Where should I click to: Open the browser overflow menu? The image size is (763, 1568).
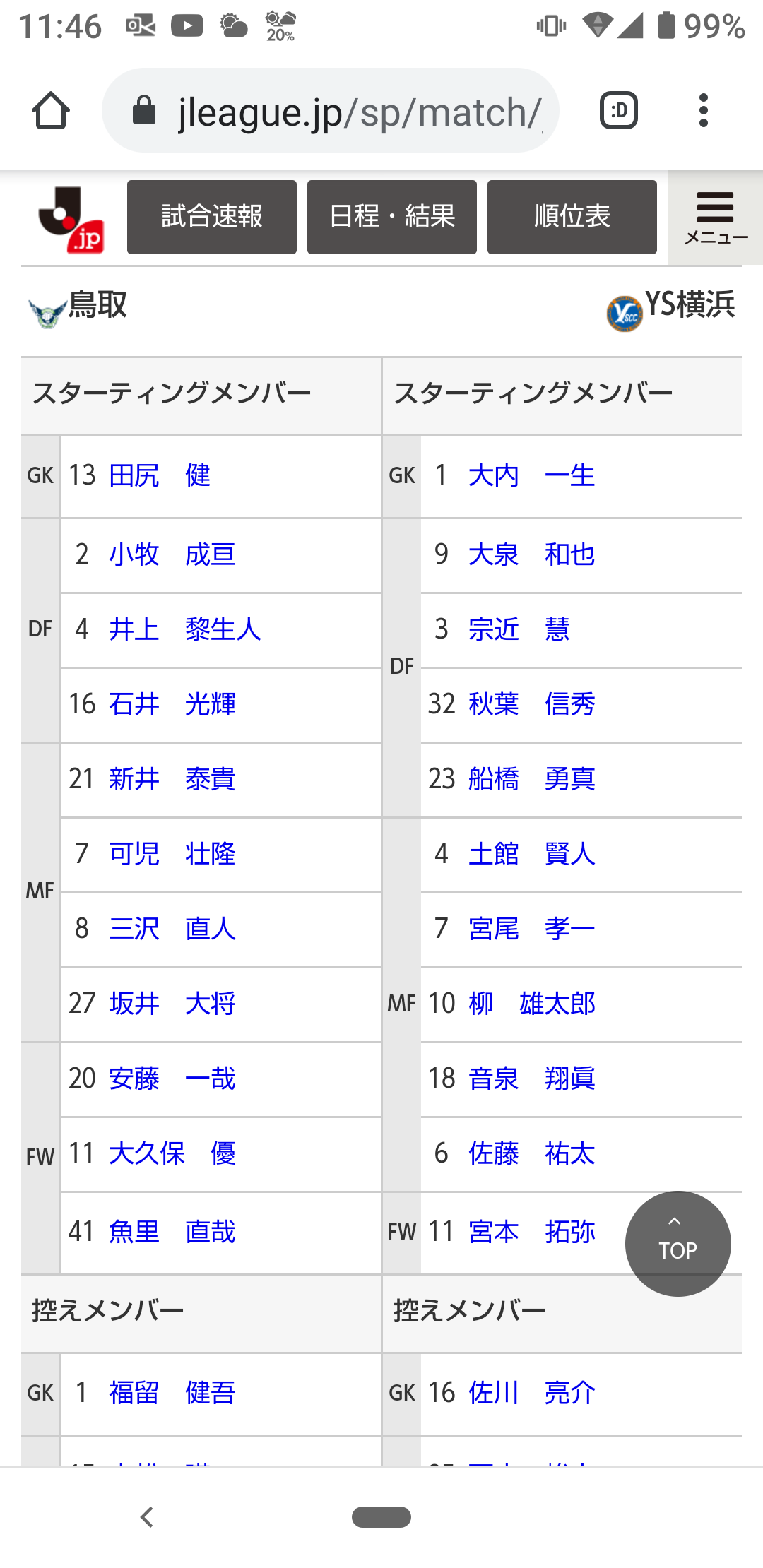click(x=703, y=111)
